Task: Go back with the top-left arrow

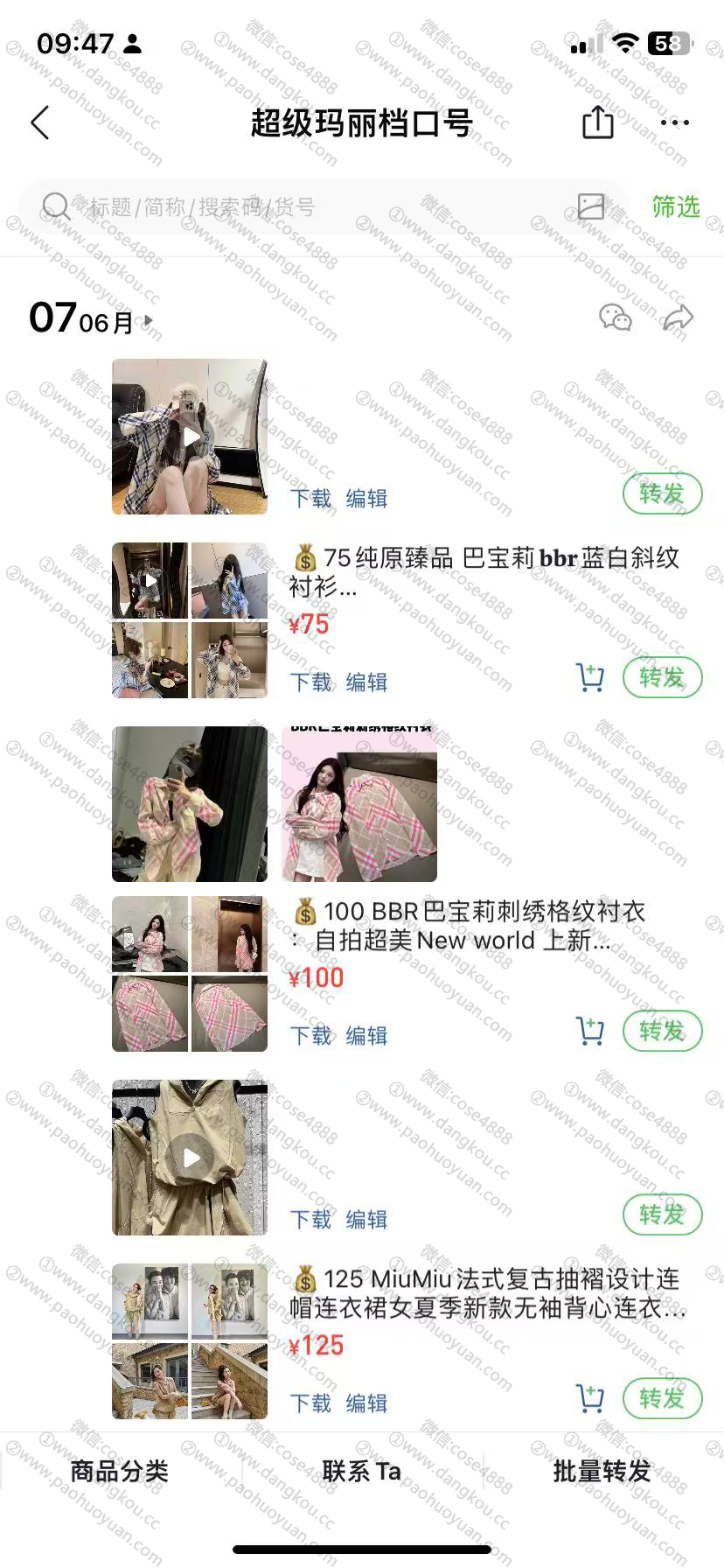Action: (39, 123)
